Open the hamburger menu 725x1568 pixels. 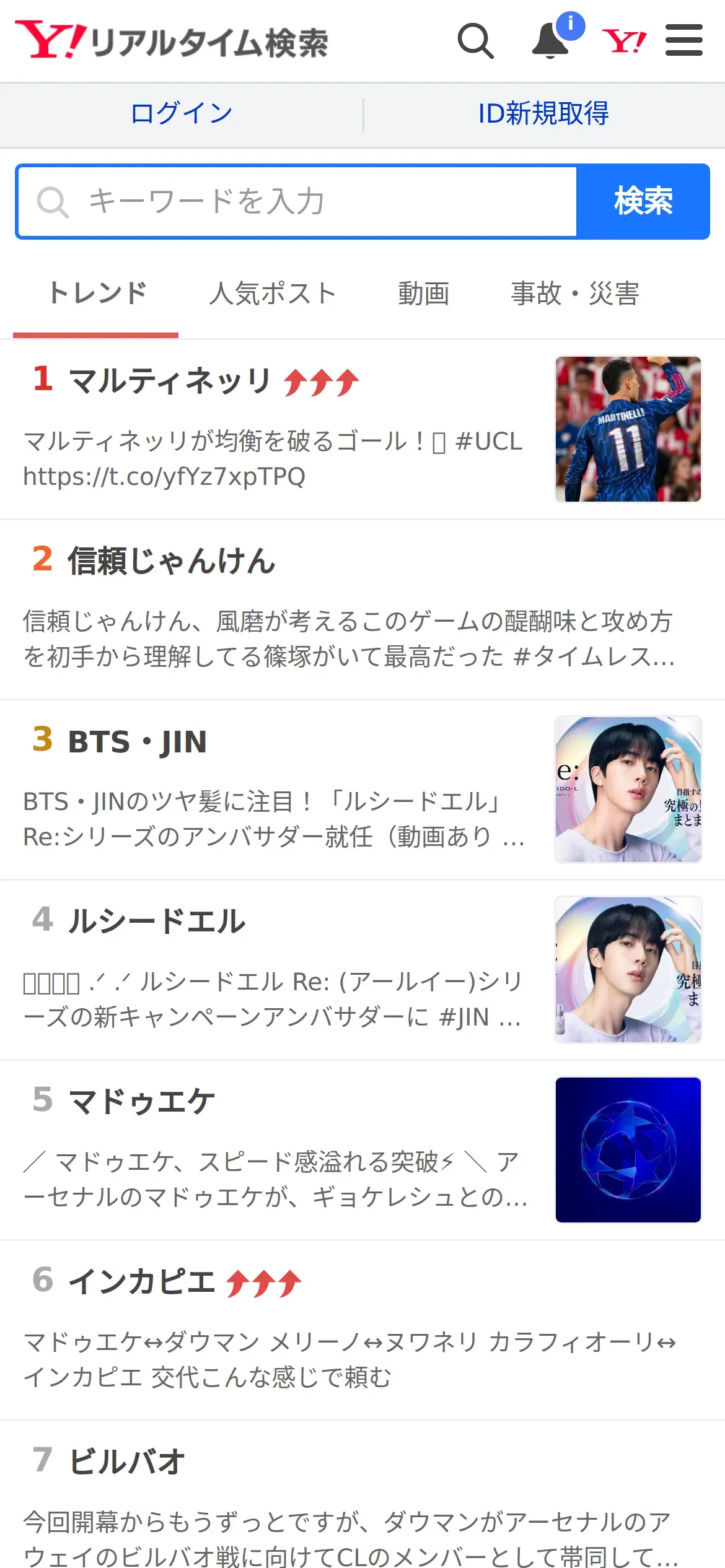click(x=684, y=41)
